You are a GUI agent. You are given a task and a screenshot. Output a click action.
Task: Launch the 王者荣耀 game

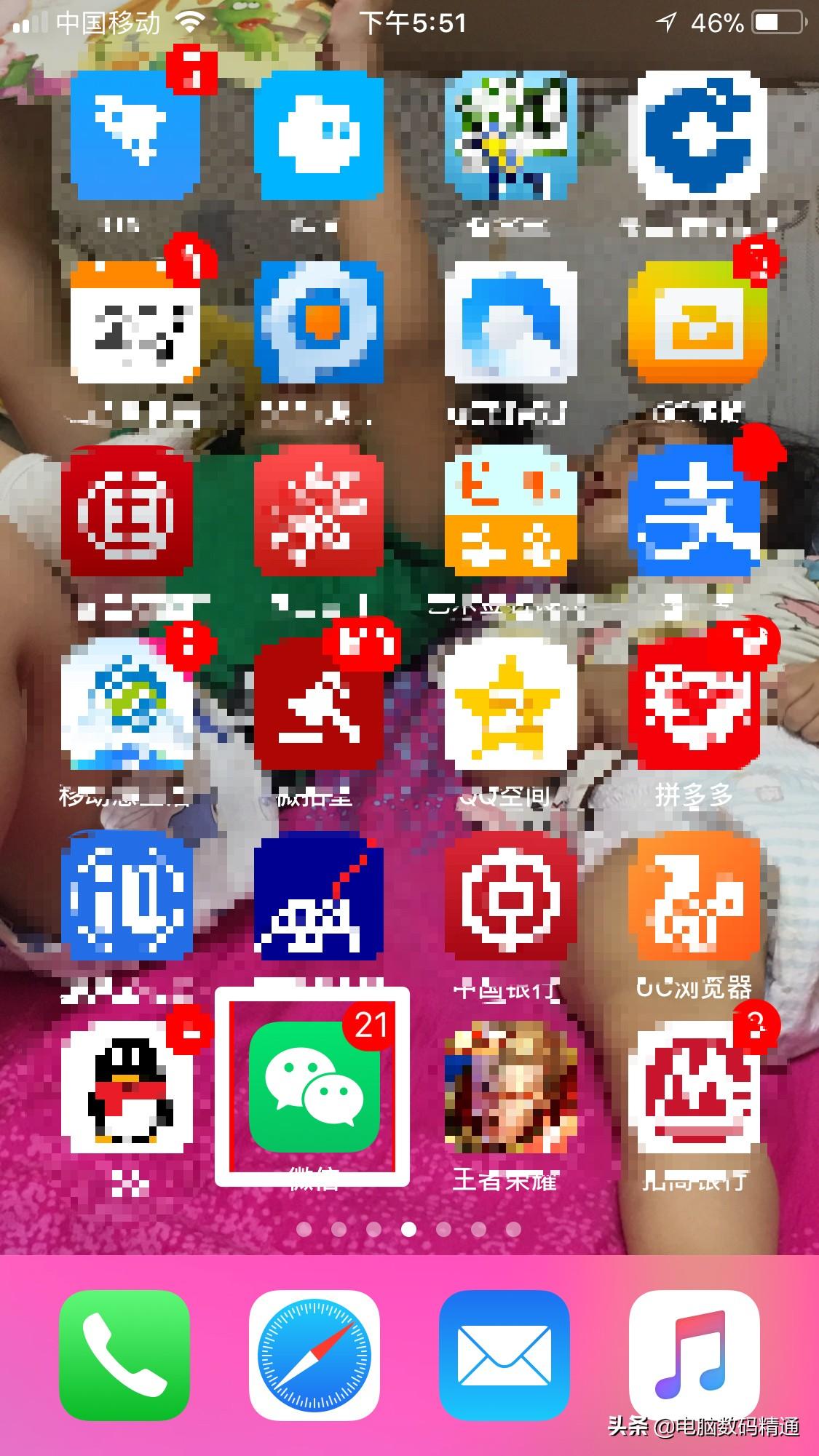pyautogui.click(x=510, y=1087)
